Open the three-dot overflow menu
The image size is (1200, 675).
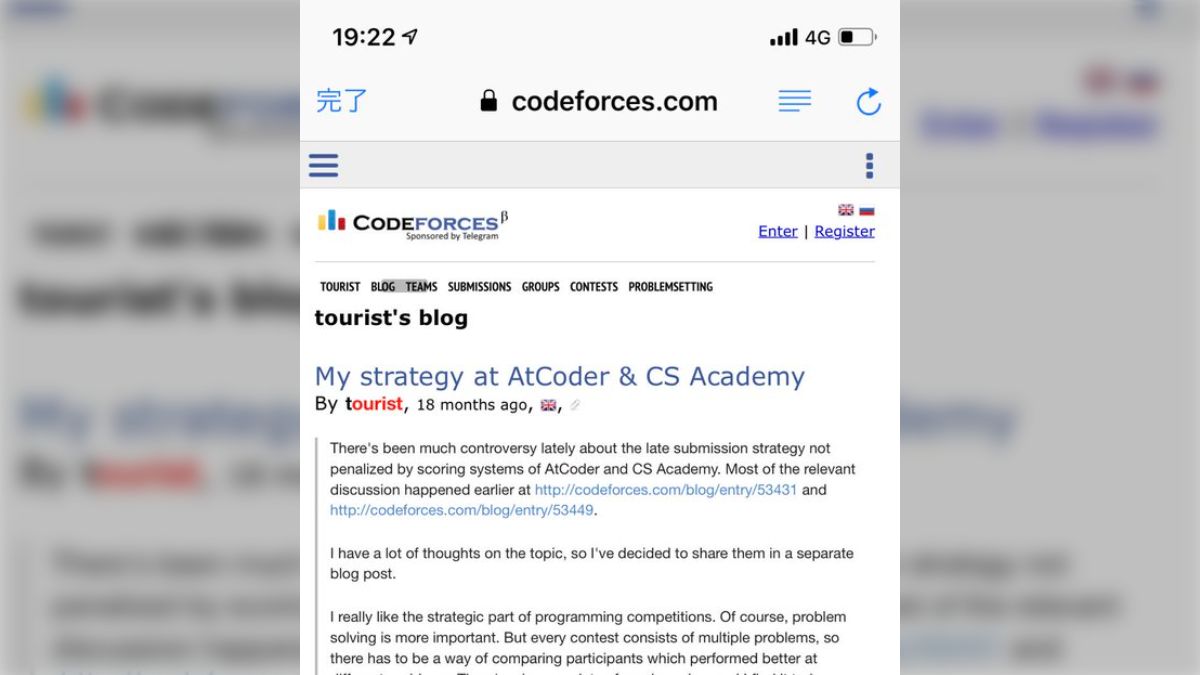tap(869, 165)
